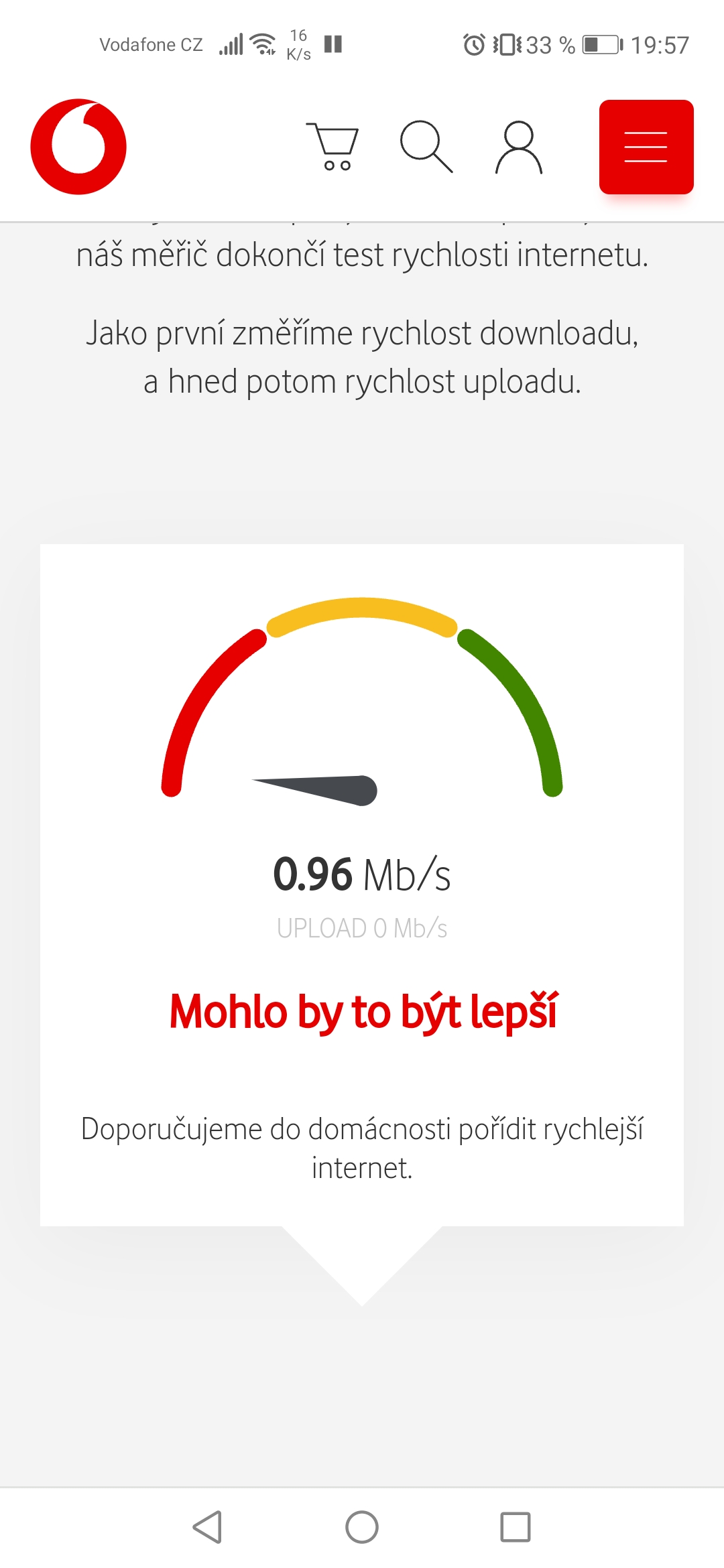This screenshot has width=724, height=1568.
Task: Open the red hamburger menu
Action: [646, 147]
